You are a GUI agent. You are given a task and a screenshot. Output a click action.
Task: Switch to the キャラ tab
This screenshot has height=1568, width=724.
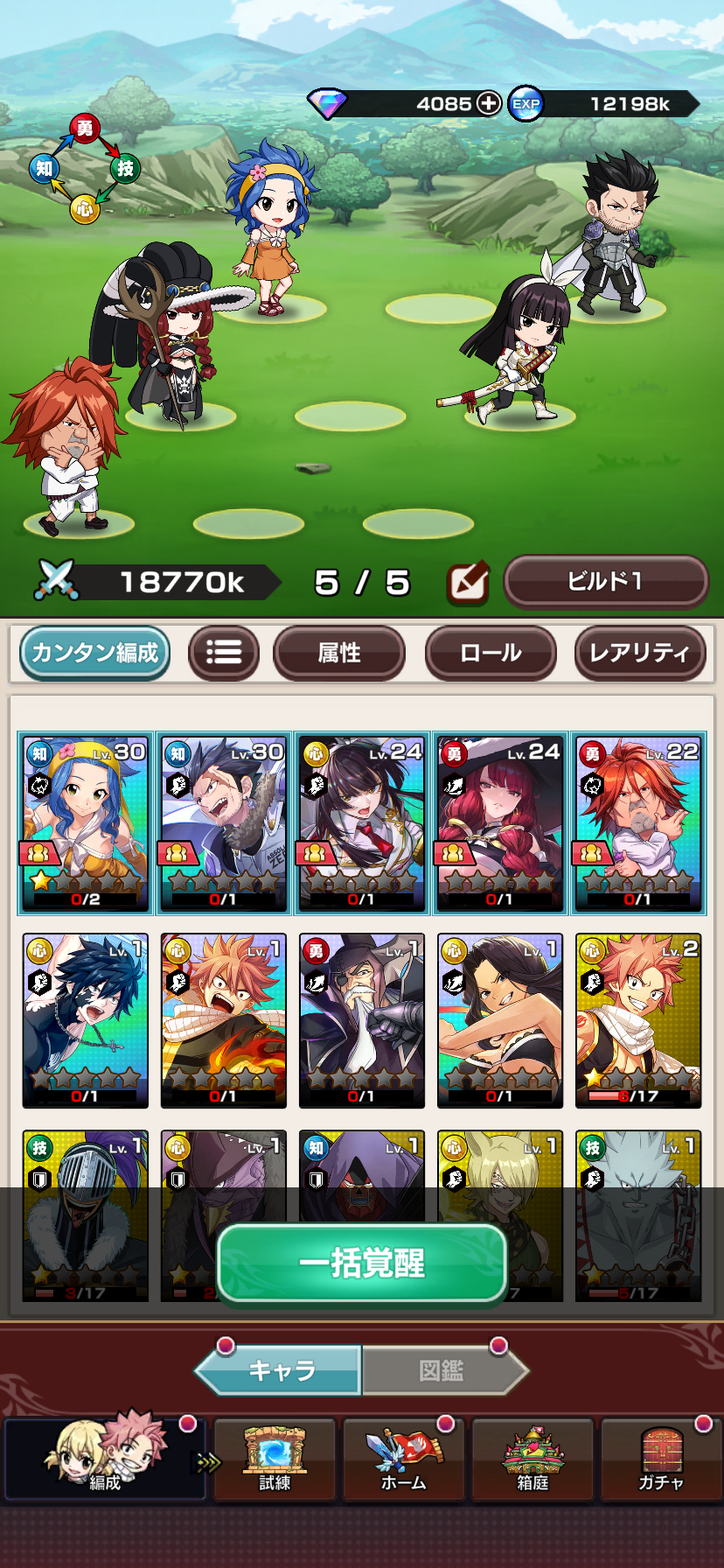pos(282,1370)
